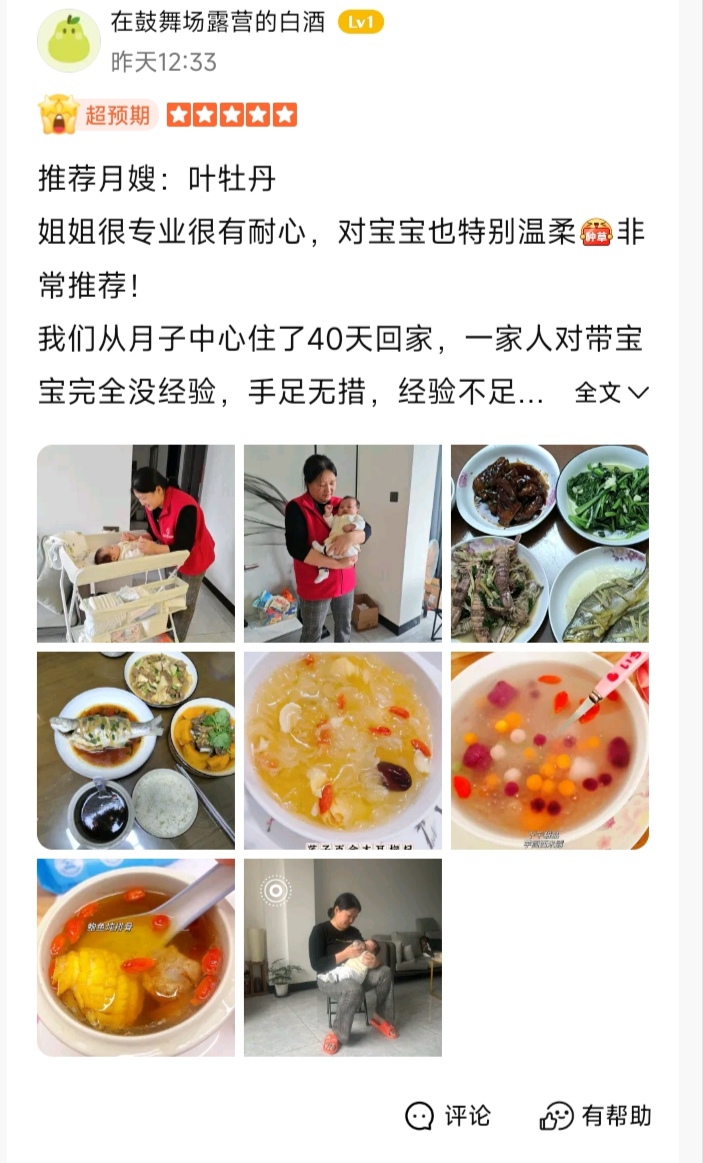Expand the review with 全文

point(611,393)
